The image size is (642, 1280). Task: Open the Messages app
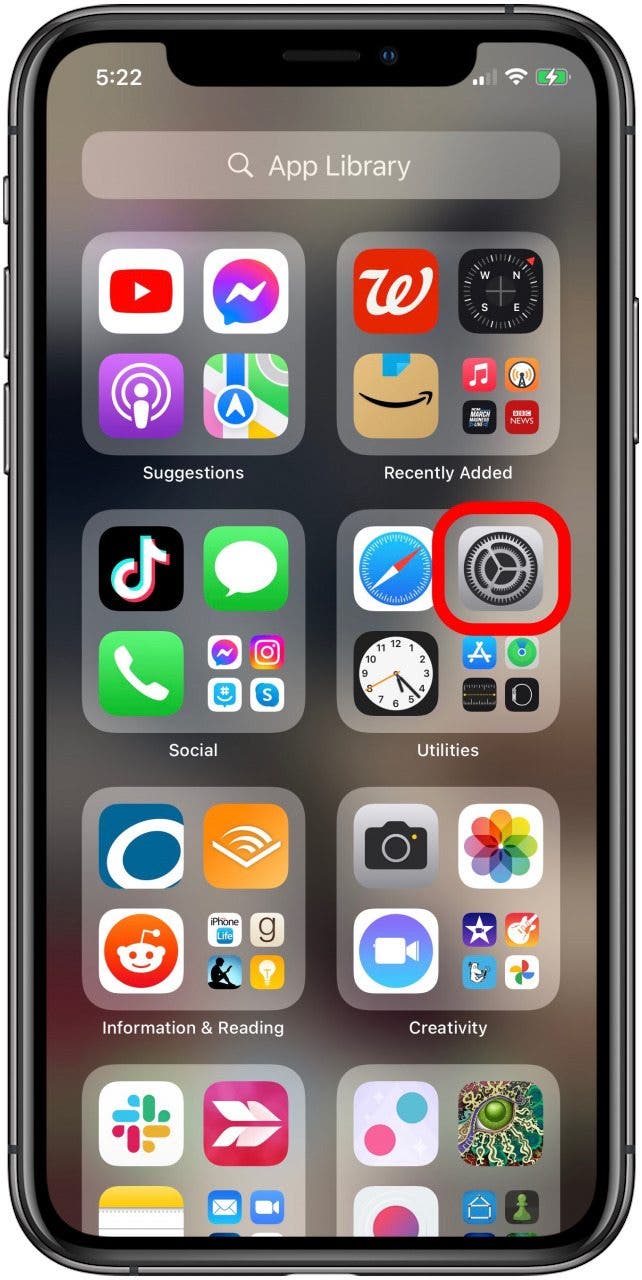[x=246, y=568]
